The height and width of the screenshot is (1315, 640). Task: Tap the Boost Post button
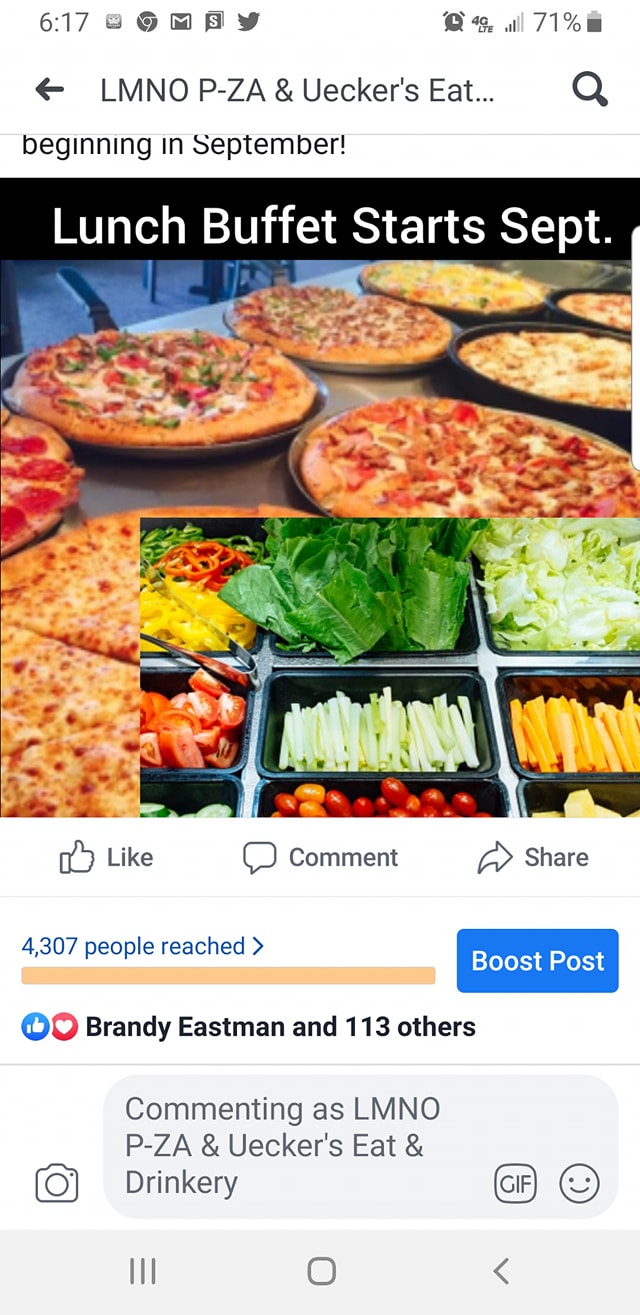coord(537,961)
